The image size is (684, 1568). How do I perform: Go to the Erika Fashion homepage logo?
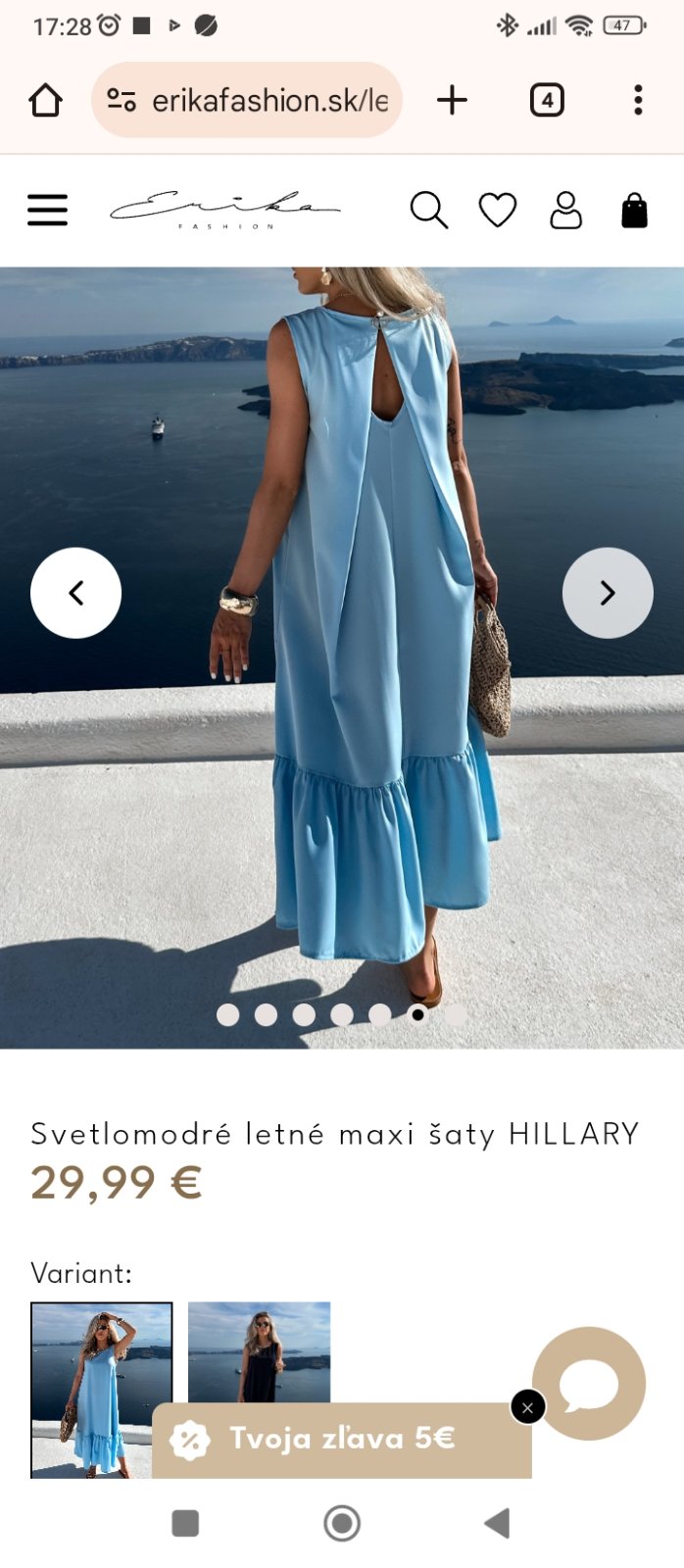coord(224,210)
